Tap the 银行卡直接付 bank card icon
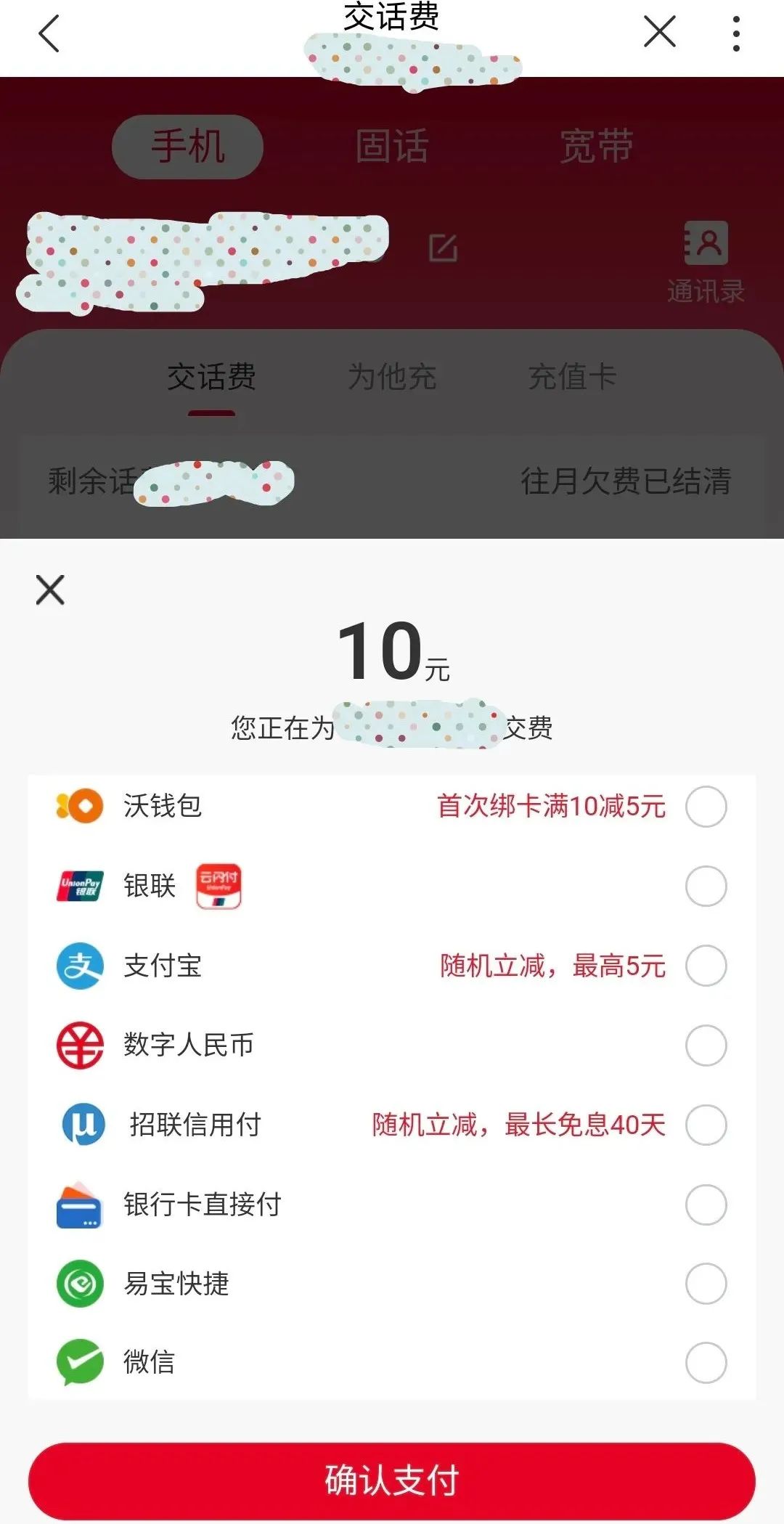784x1524 pixels. coord(80,1205)
